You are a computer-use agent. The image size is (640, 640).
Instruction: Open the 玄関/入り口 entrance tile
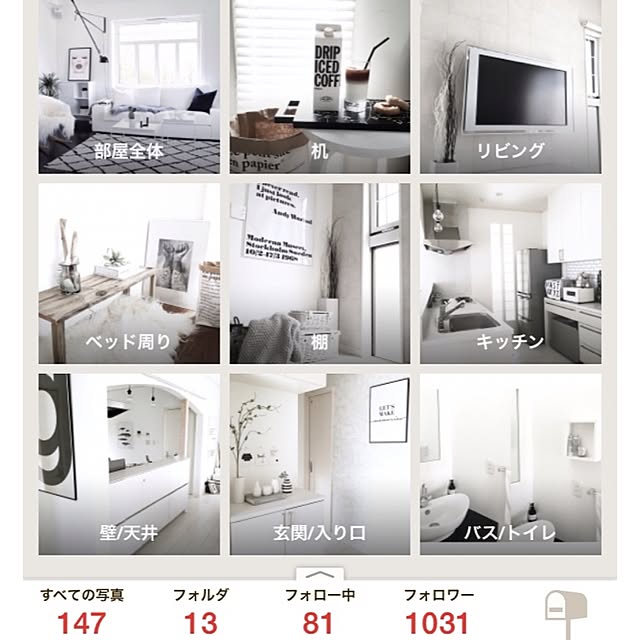319,464
